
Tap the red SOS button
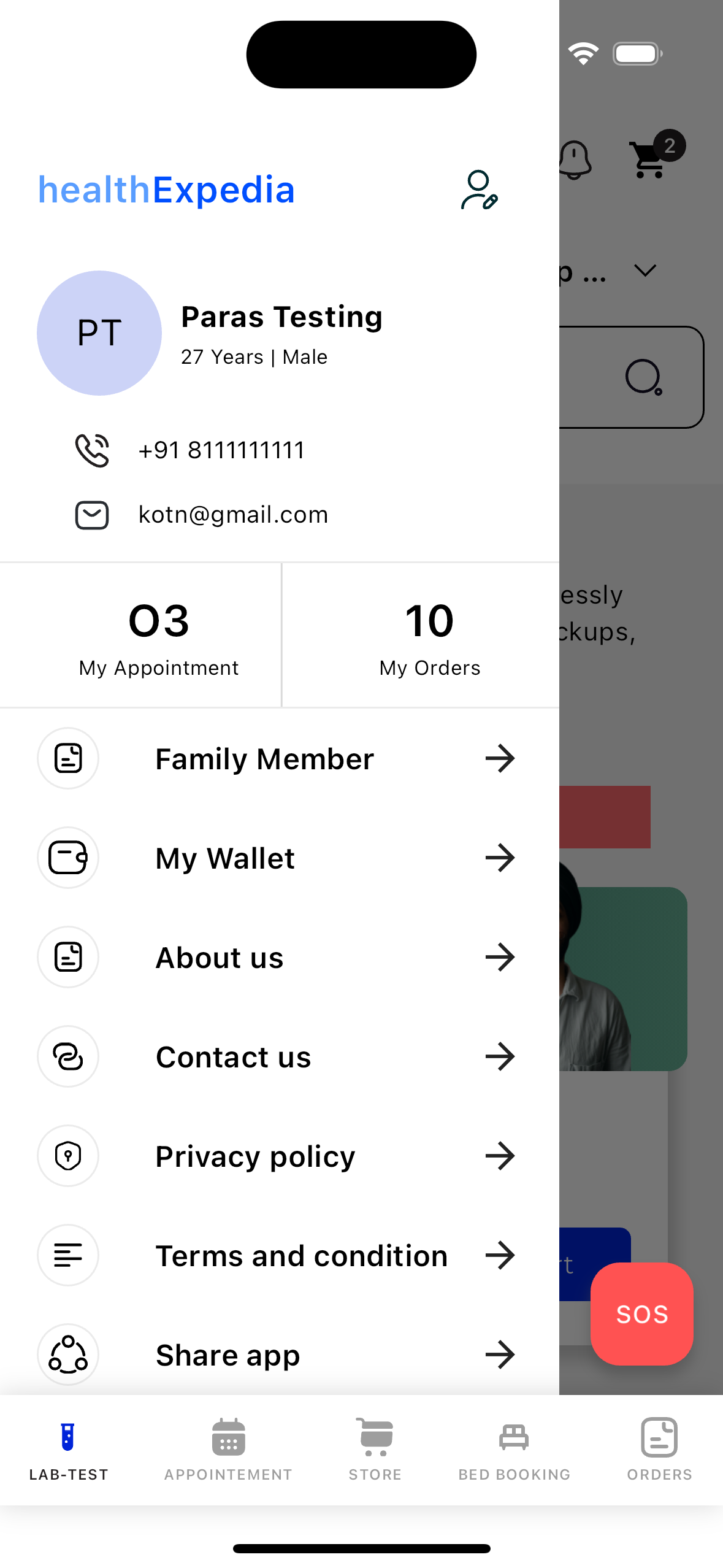641,1314
